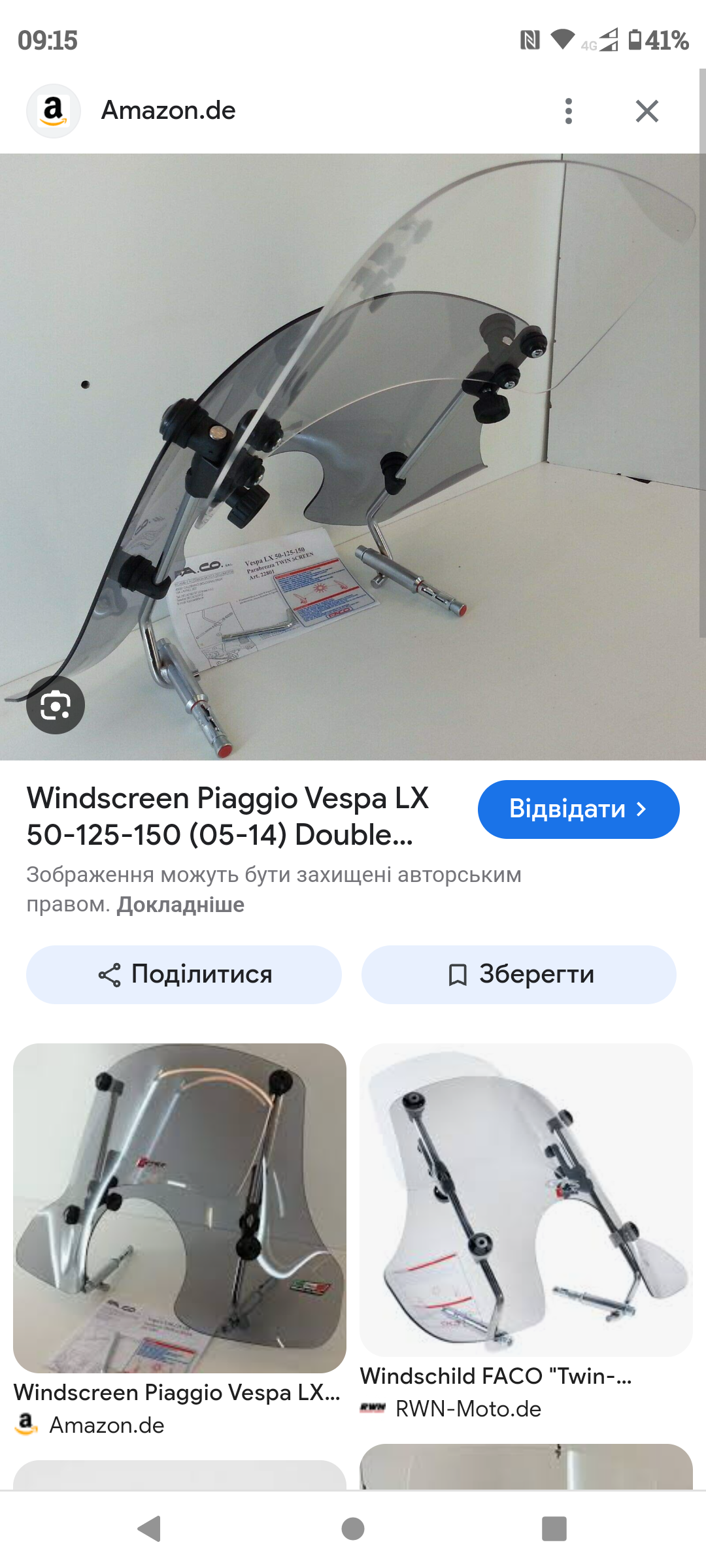
Task: Open the main windscreen image
Action: click(x=353, y=457)
